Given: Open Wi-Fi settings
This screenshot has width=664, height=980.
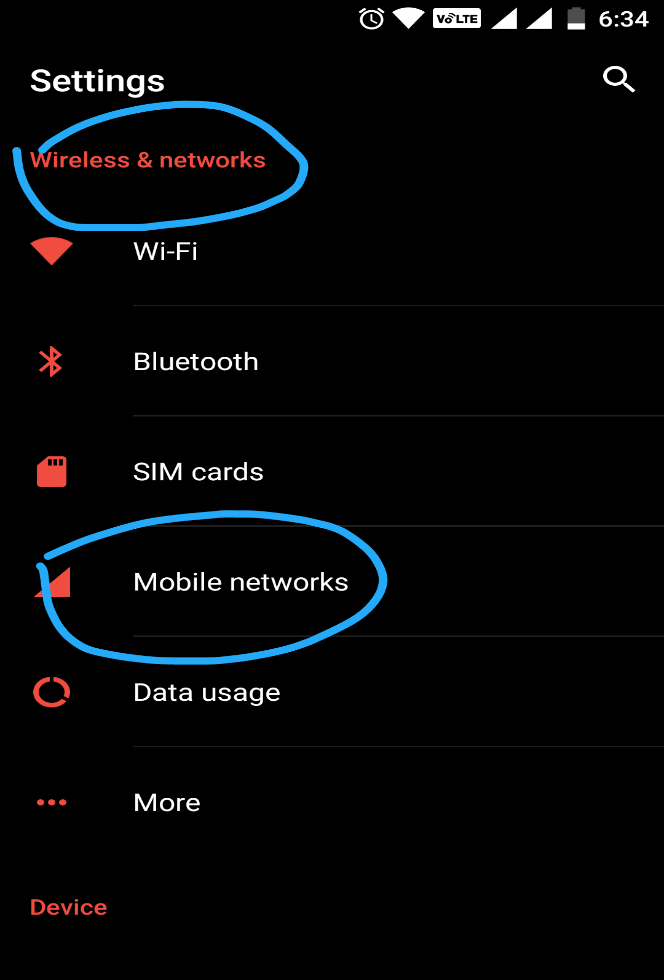Looking at the screenshot, I should 166,251.
